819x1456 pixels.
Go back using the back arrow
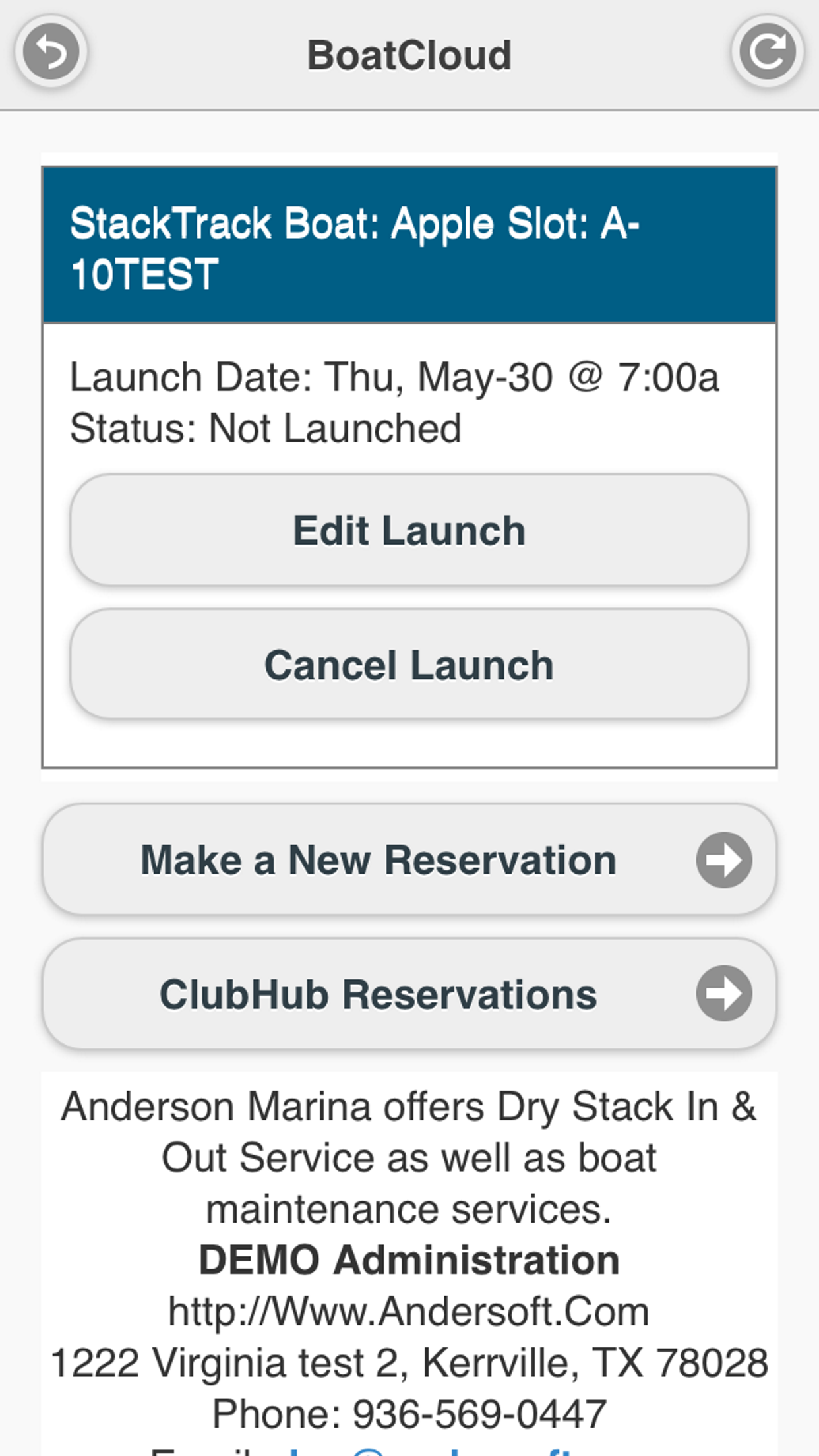pos(51,52)
